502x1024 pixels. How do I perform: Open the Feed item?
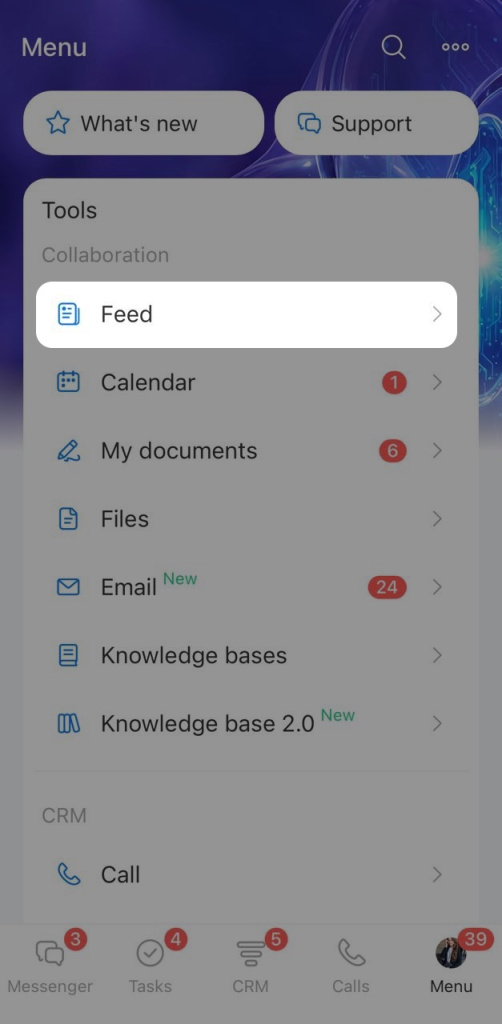click(x=247, y=314)
